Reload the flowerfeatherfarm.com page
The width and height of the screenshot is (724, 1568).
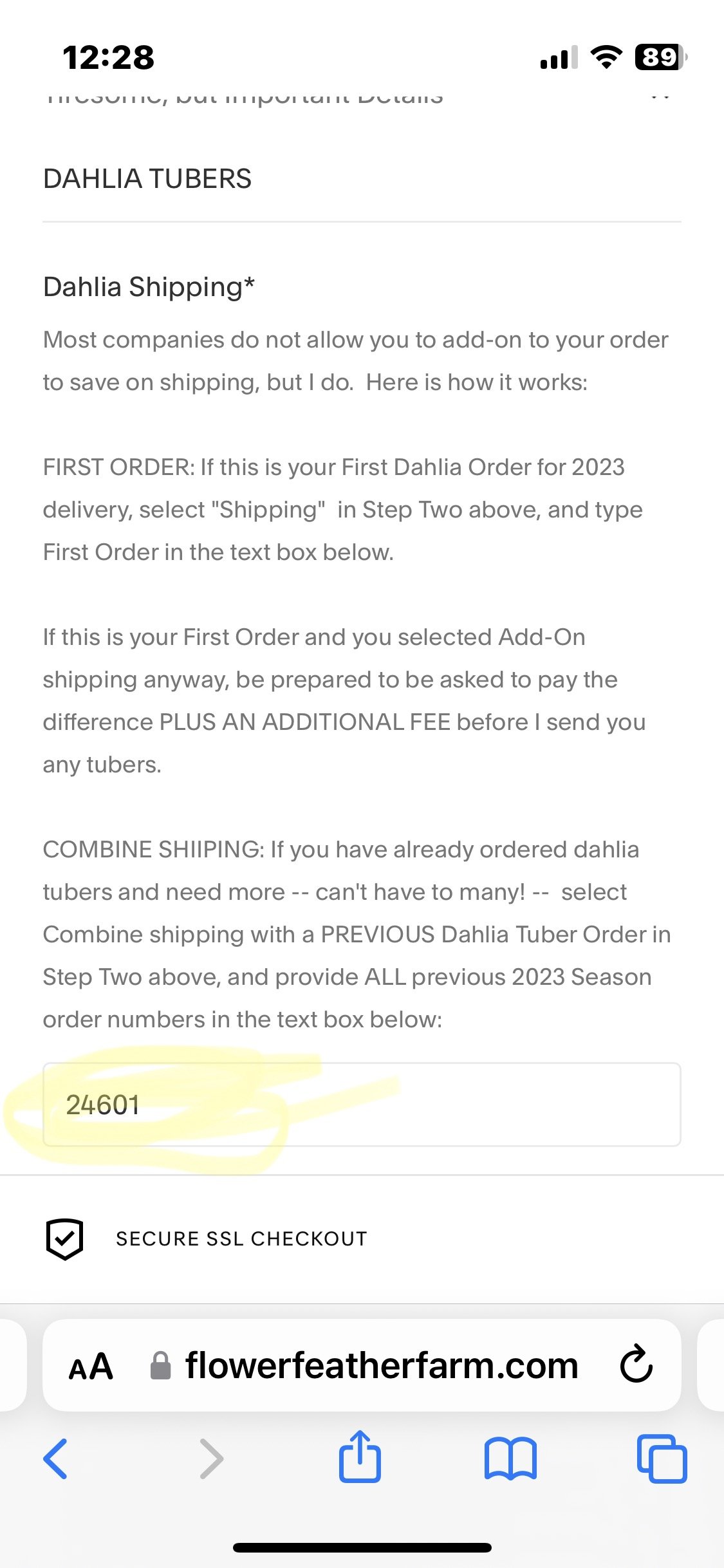tap(636, 1364)
